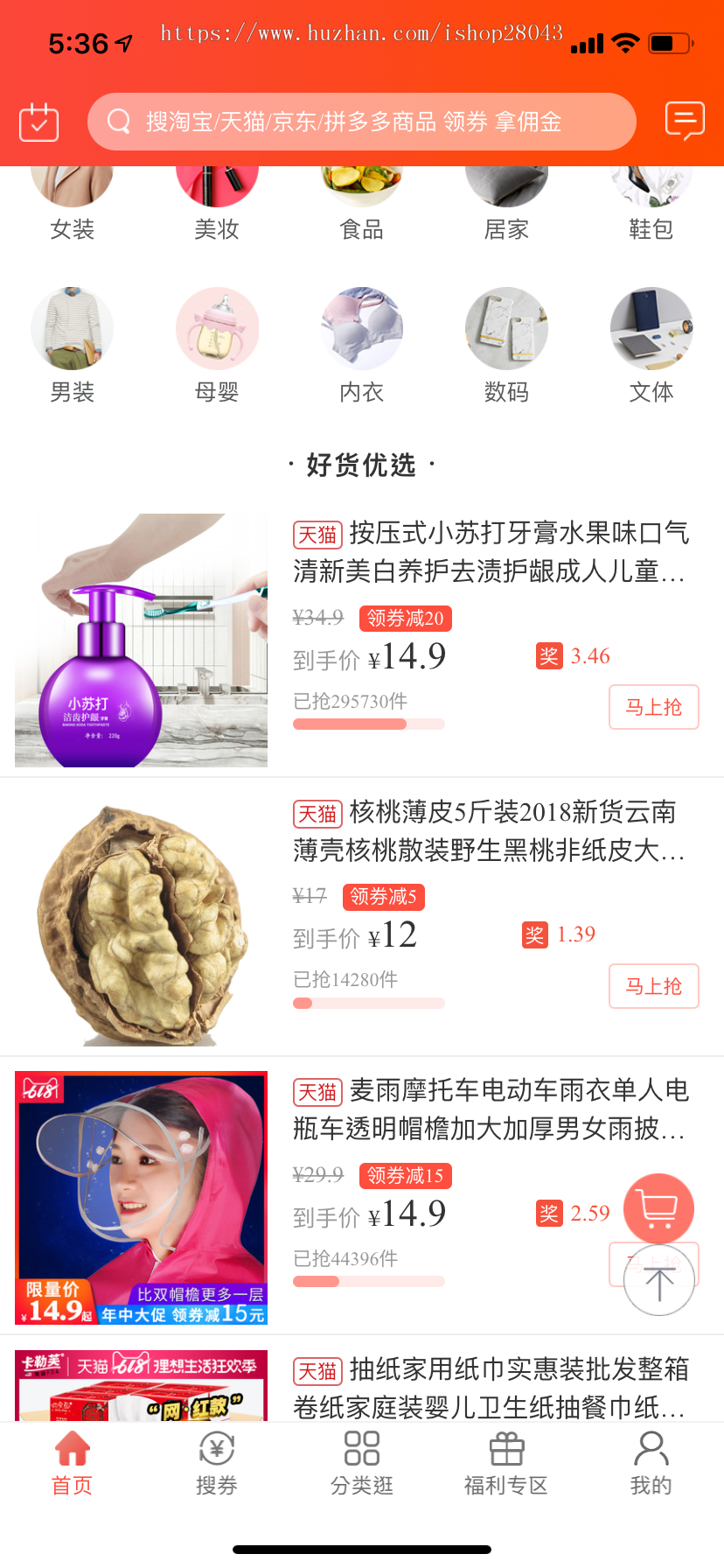The width and height of the screenshot is (724, 1568).
Task: Tap 马上抢 on the walnut listing
Action: [653, 986]
